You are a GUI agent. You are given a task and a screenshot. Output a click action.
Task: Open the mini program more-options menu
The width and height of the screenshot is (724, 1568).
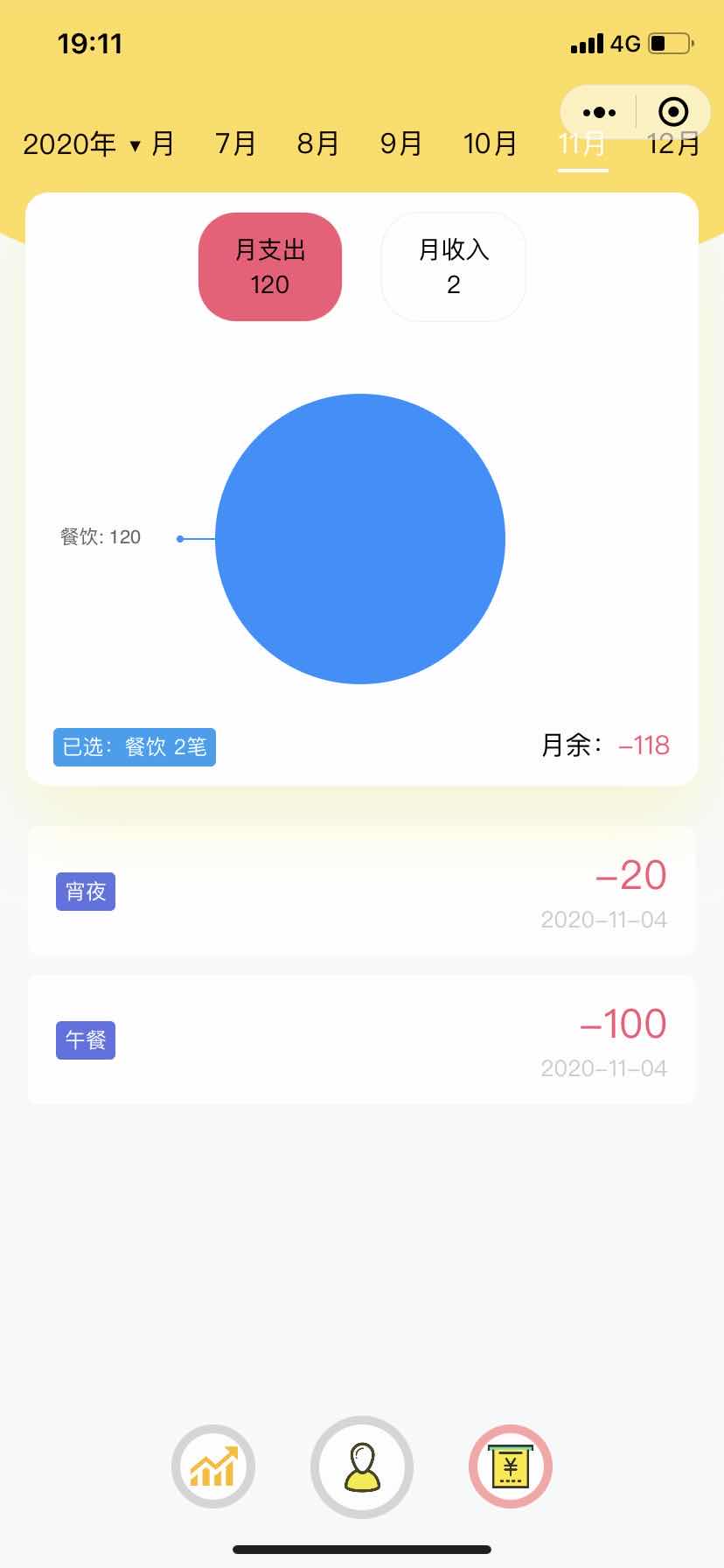[x=599, y=113]
